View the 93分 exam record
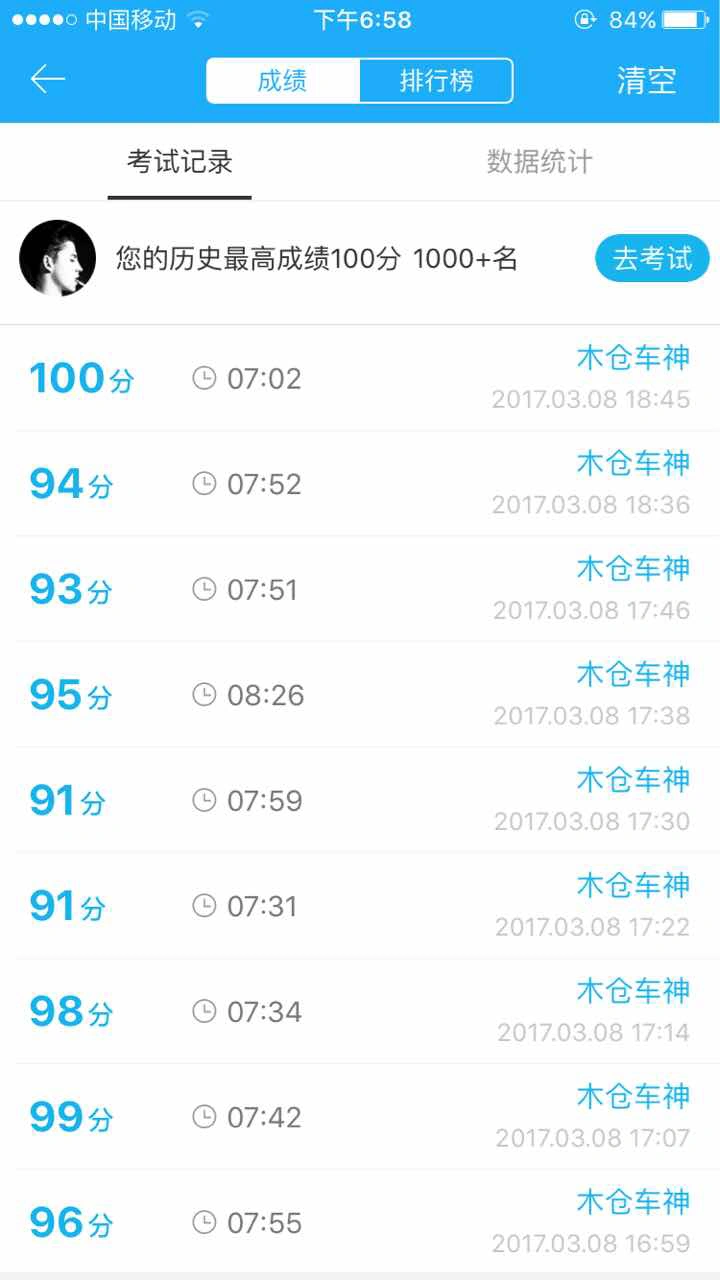Screen dimensions: 720x1280 coord(360,590)
